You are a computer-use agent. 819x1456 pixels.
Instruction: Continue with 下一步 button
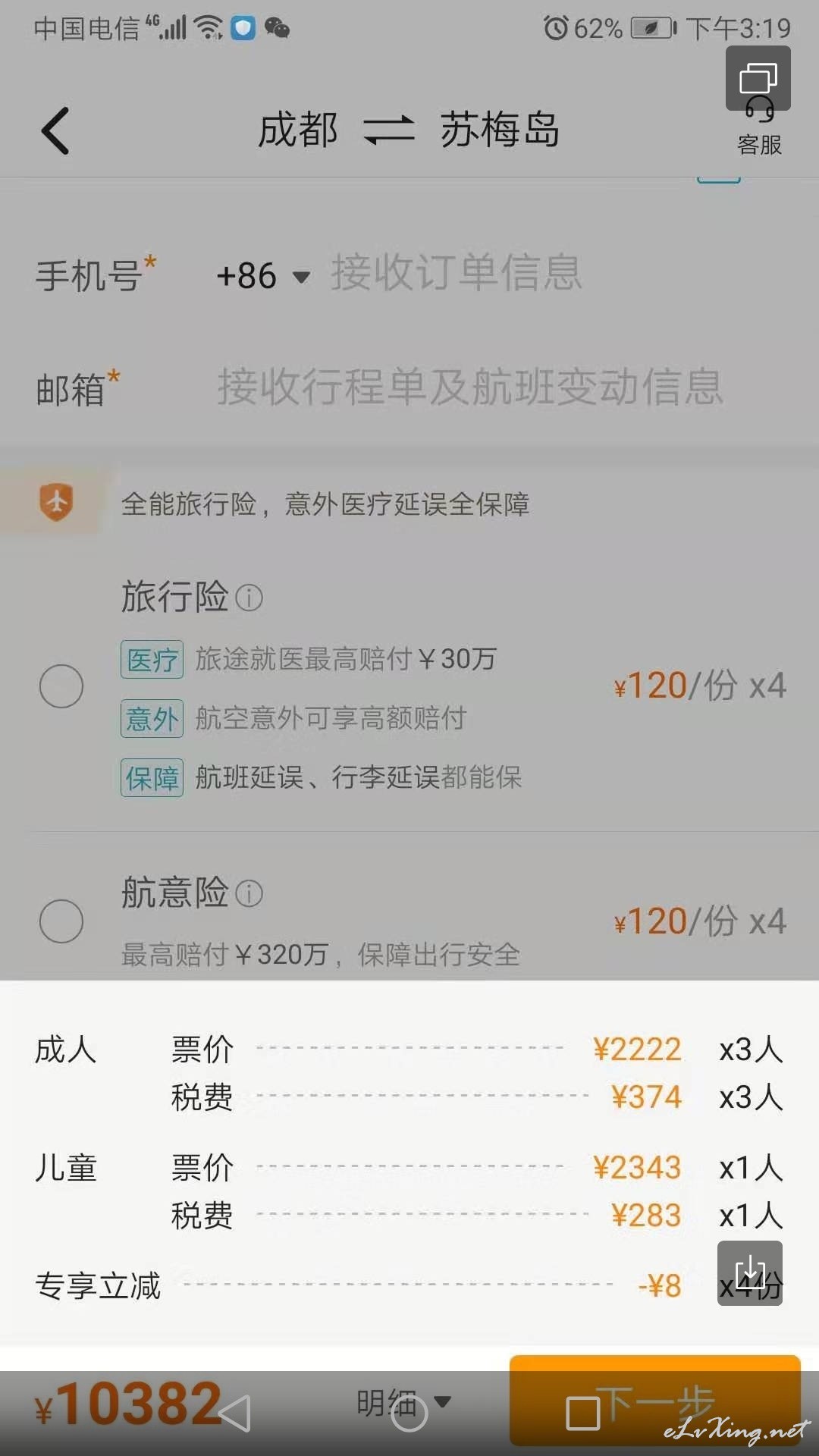point(655,1401)
